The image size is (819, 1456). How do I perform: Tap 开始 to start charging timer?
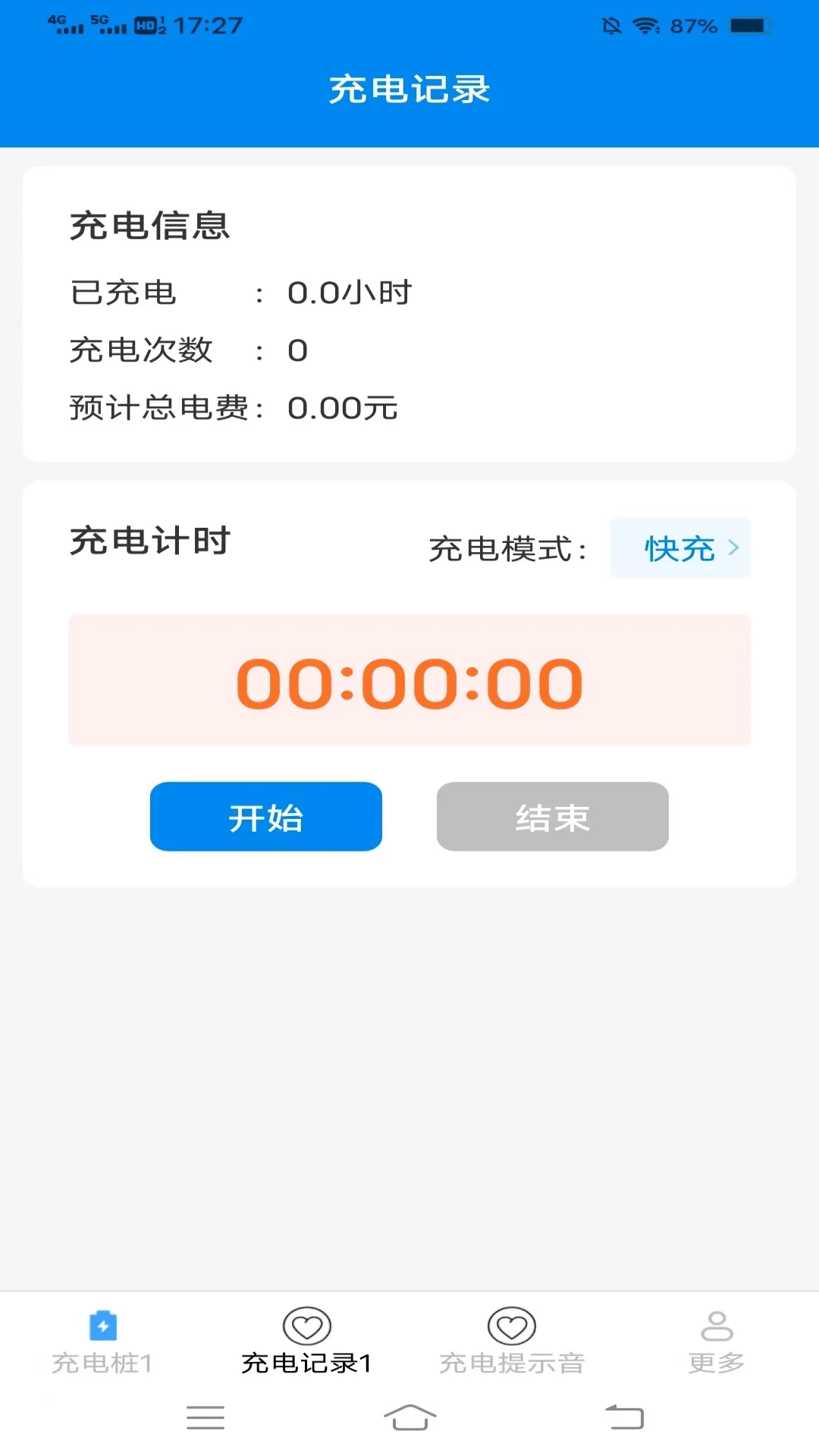pos(266,817)
